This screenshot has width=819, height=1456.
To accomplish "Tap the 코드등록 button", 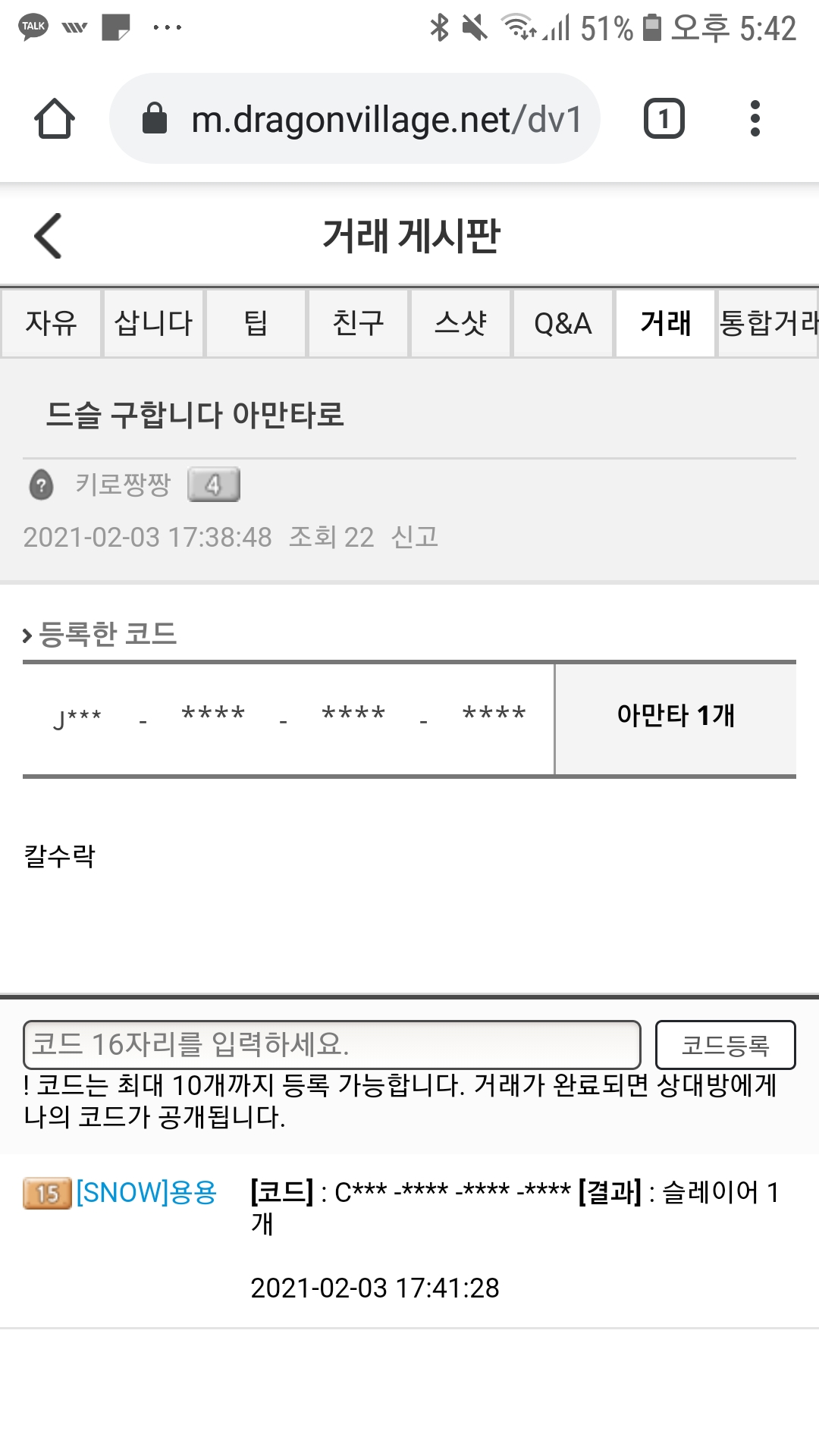I will tap(725, 1045).
